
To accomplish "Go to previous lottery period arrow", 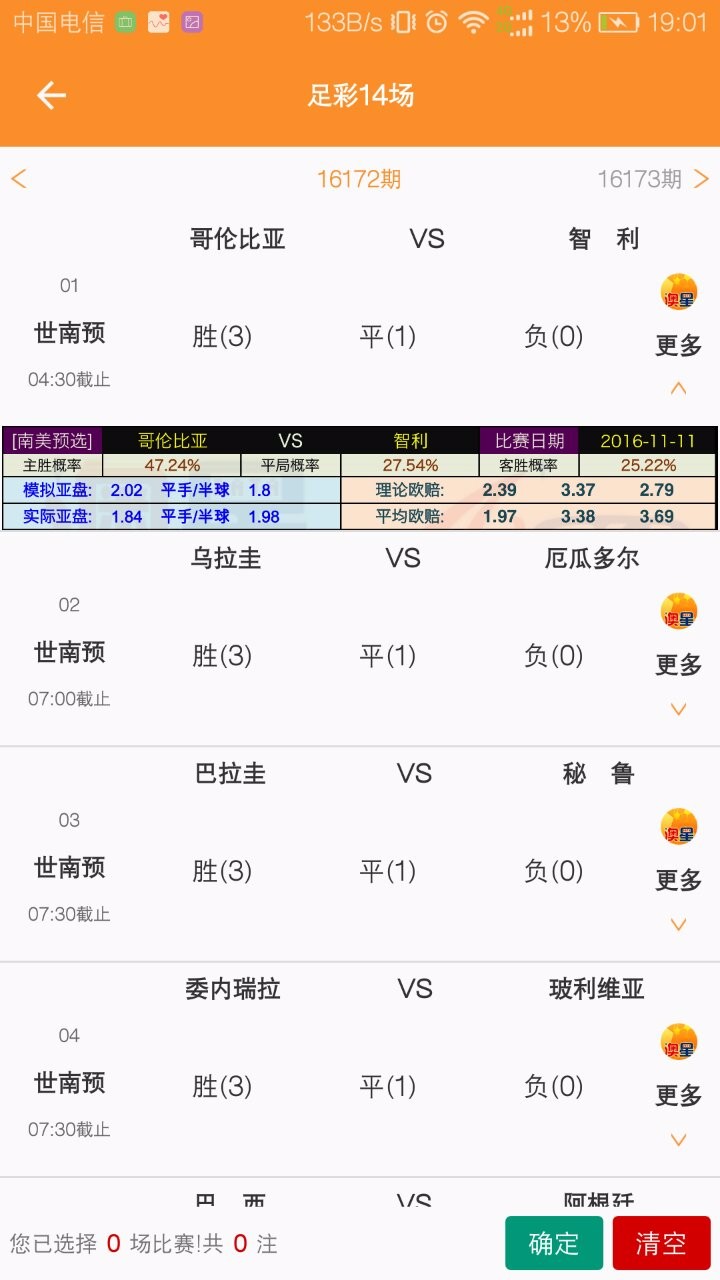I will pos(19,179).
